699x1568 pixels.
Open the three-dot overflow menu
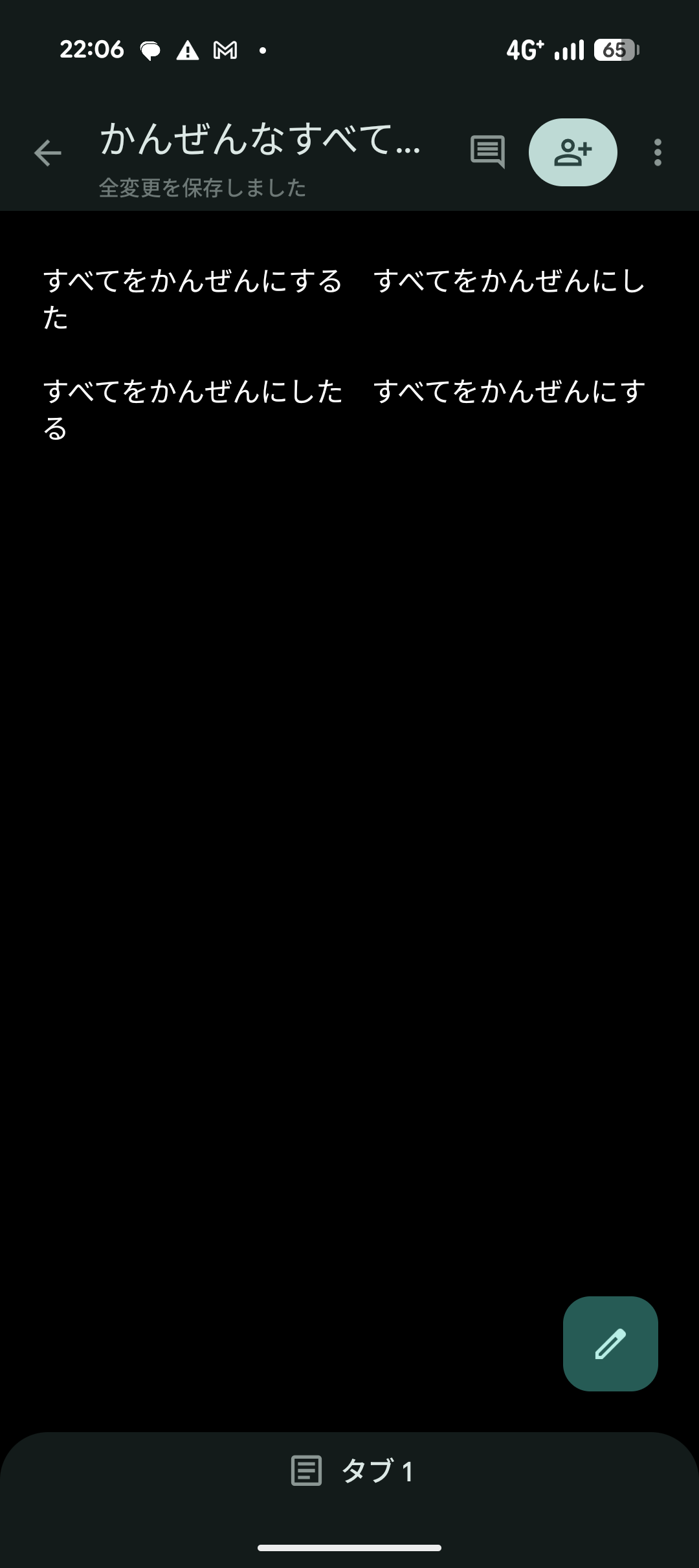[x=658, y=153]
